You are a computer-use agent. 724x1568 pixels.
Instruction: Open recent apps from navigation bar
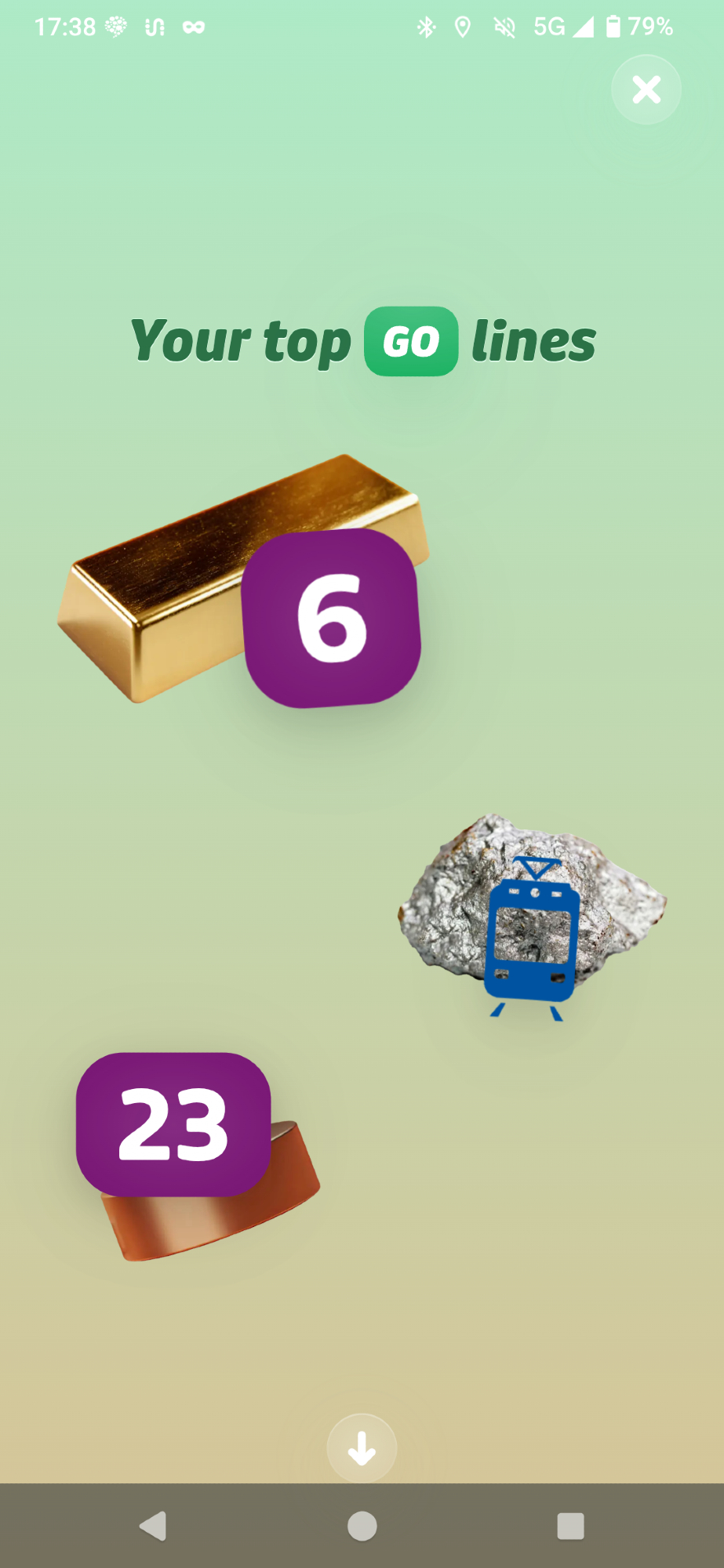click(x=570, y=1526)
